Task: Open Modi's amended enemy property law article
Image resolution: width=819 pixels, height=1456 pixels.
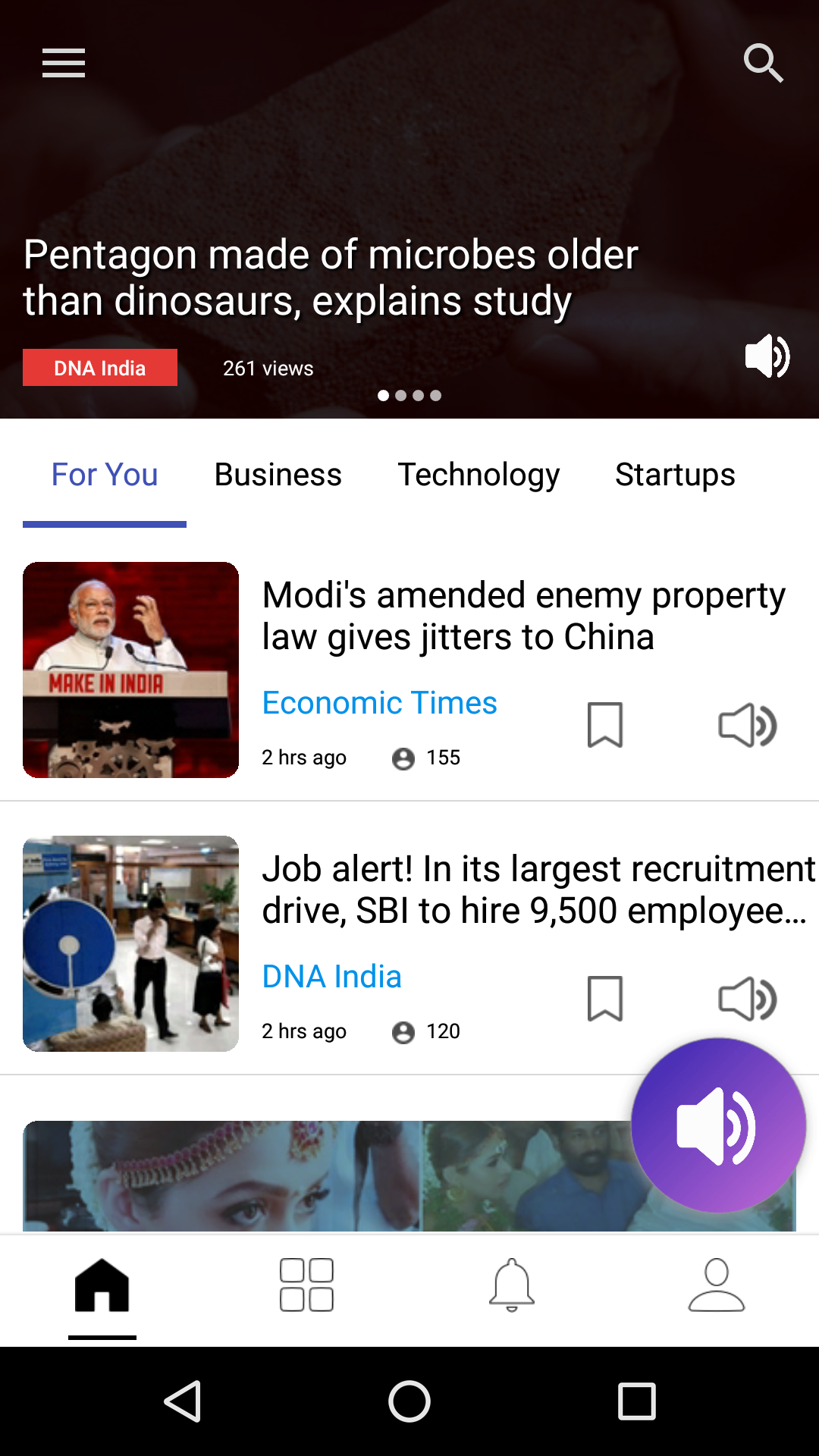Action: tap(523, 616)
